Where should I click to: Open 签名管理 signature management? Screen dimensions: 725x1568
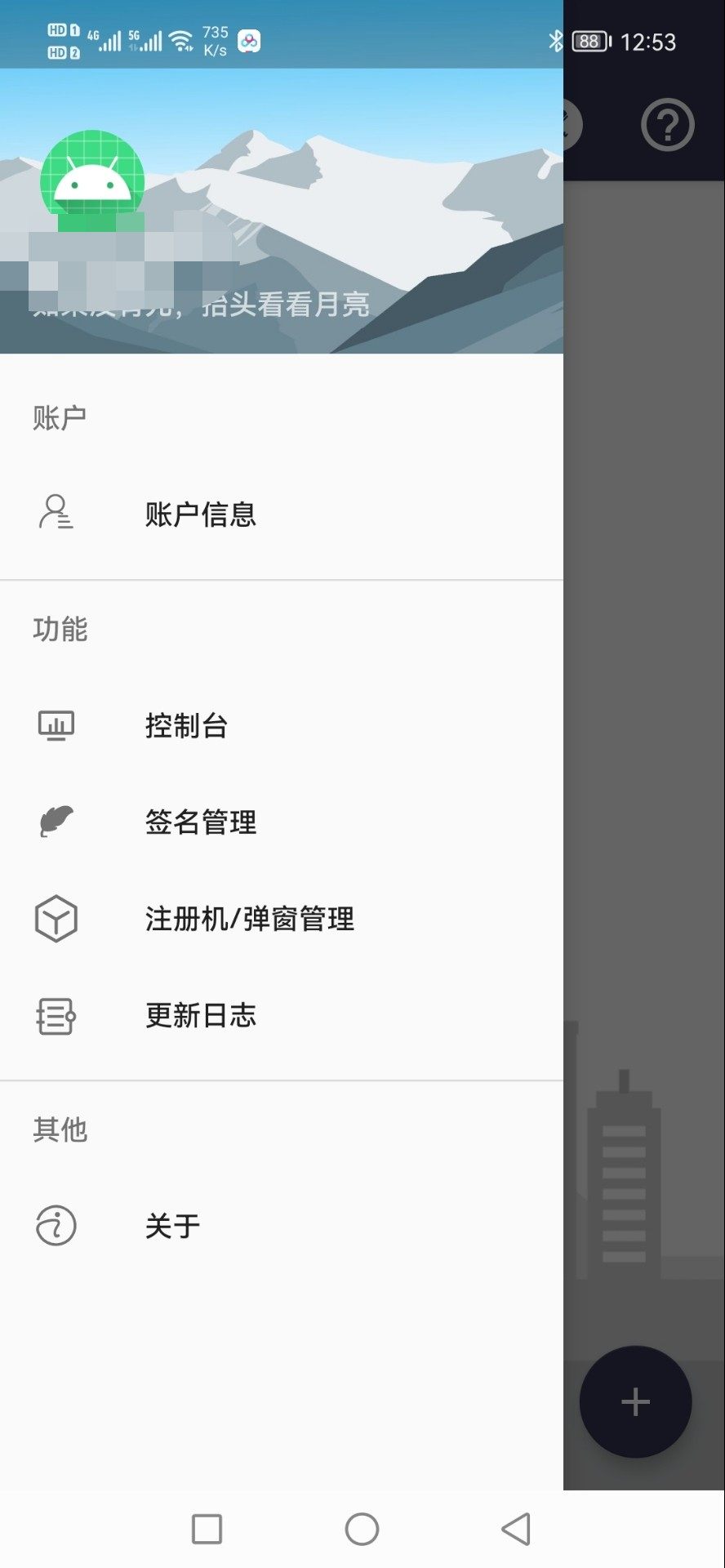pos(200,822)
